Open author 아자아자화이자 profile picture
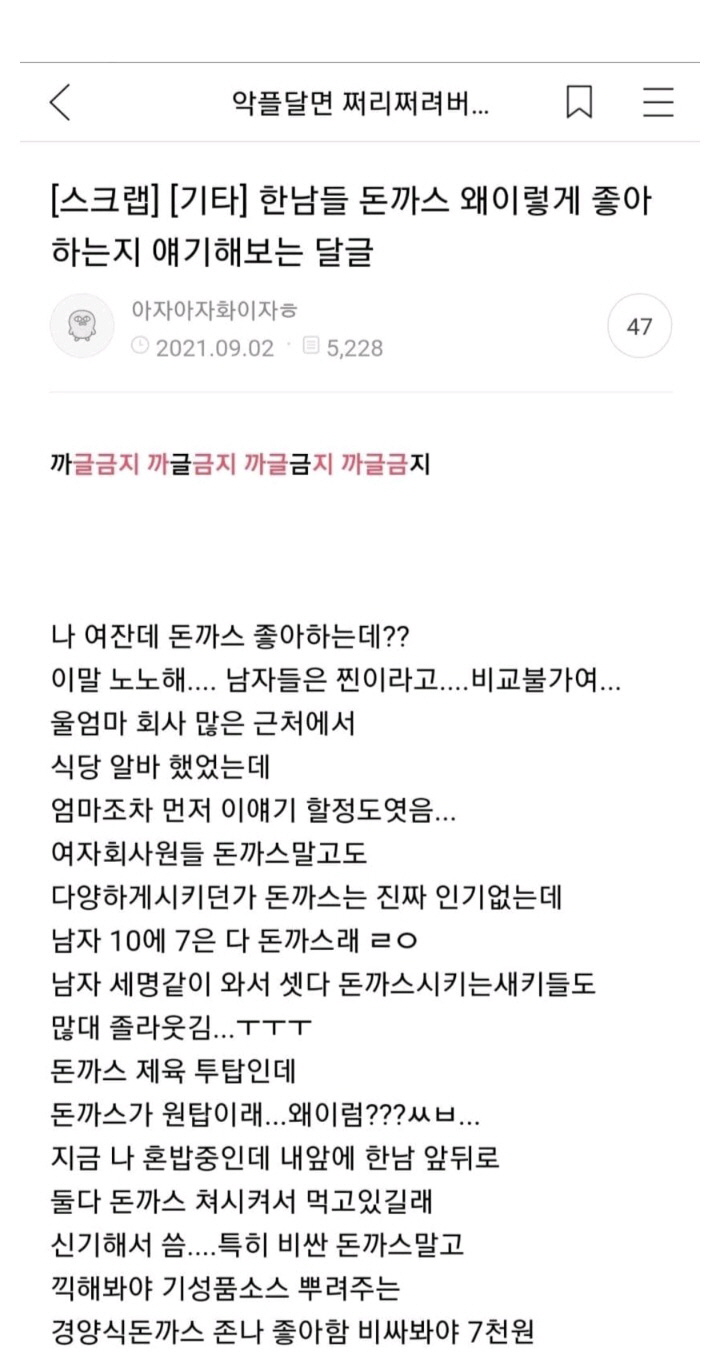Screen dimensions: 720x1368 pyautogui.click(x=82, y=326)
